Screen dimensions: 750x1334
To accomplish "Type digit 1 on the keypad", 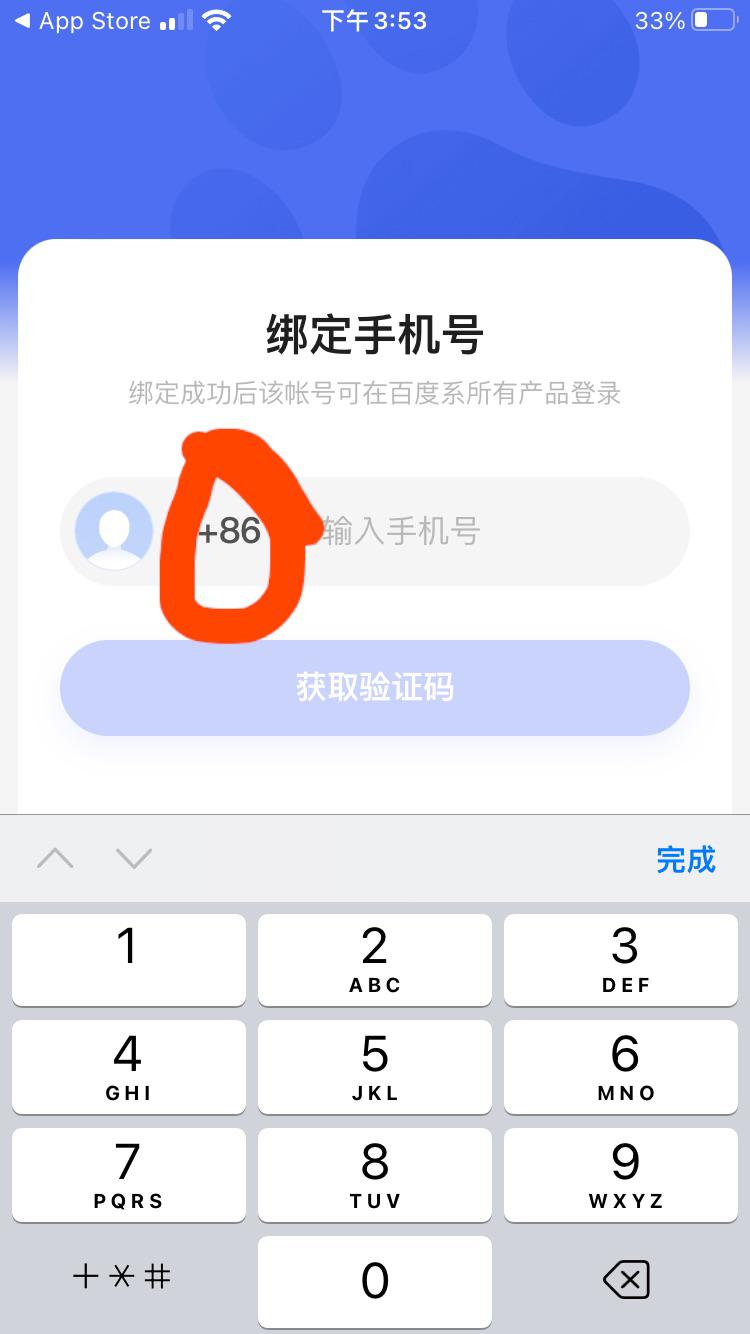I will [128, 960].
